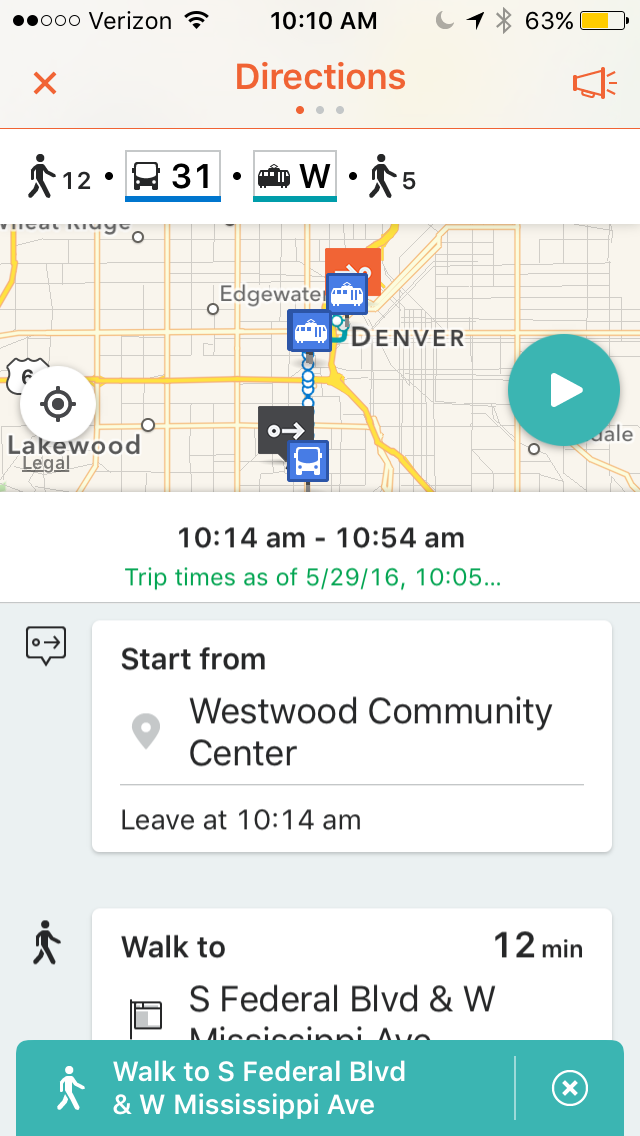
Task: Start trip with the play button
Action: [x=563, y=390]
